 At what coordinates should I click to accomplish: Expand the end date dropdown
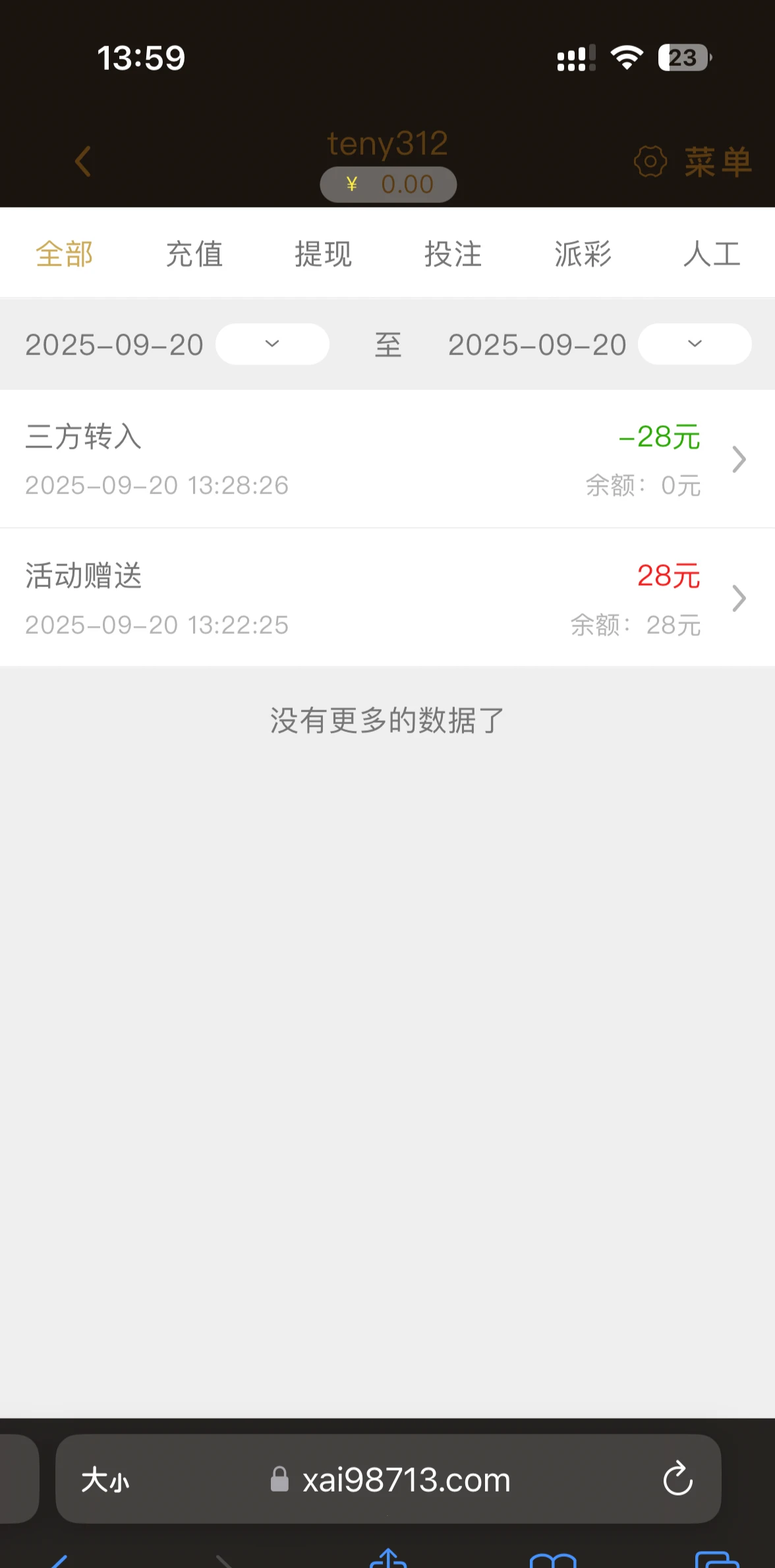coord(695,344)
